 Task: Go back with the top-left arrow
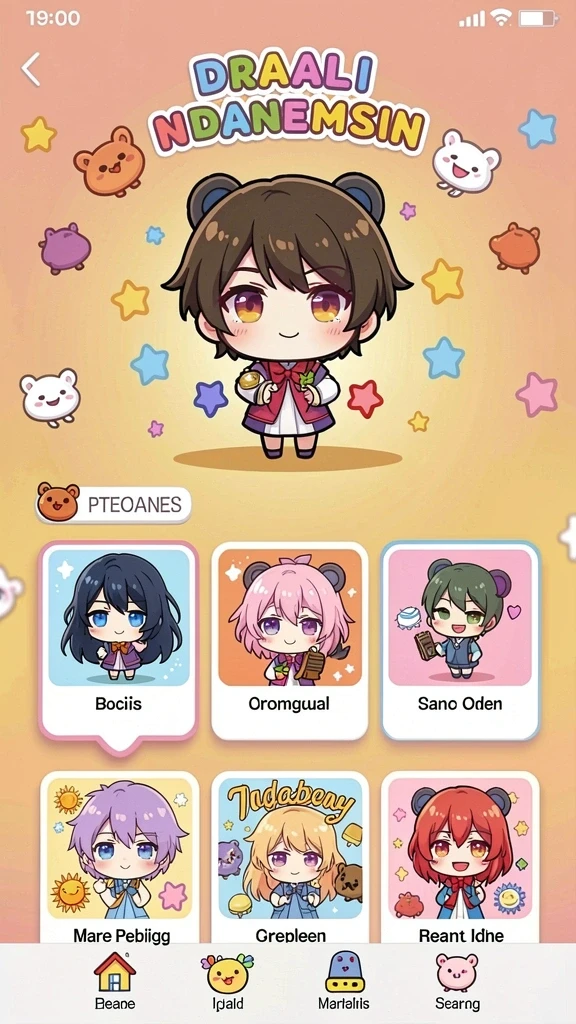tap(31, 69)
